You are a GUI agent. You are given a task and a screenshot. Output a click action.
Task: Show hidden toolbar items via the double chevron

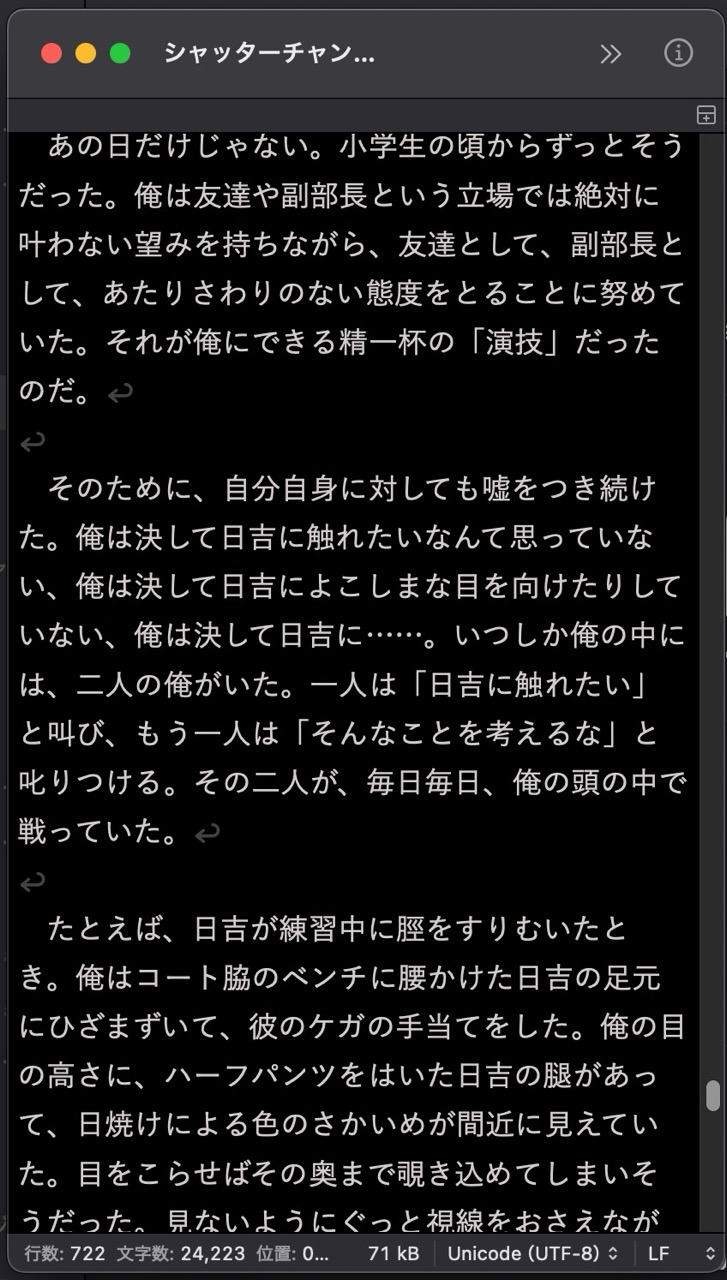click(x=610, y=54)
